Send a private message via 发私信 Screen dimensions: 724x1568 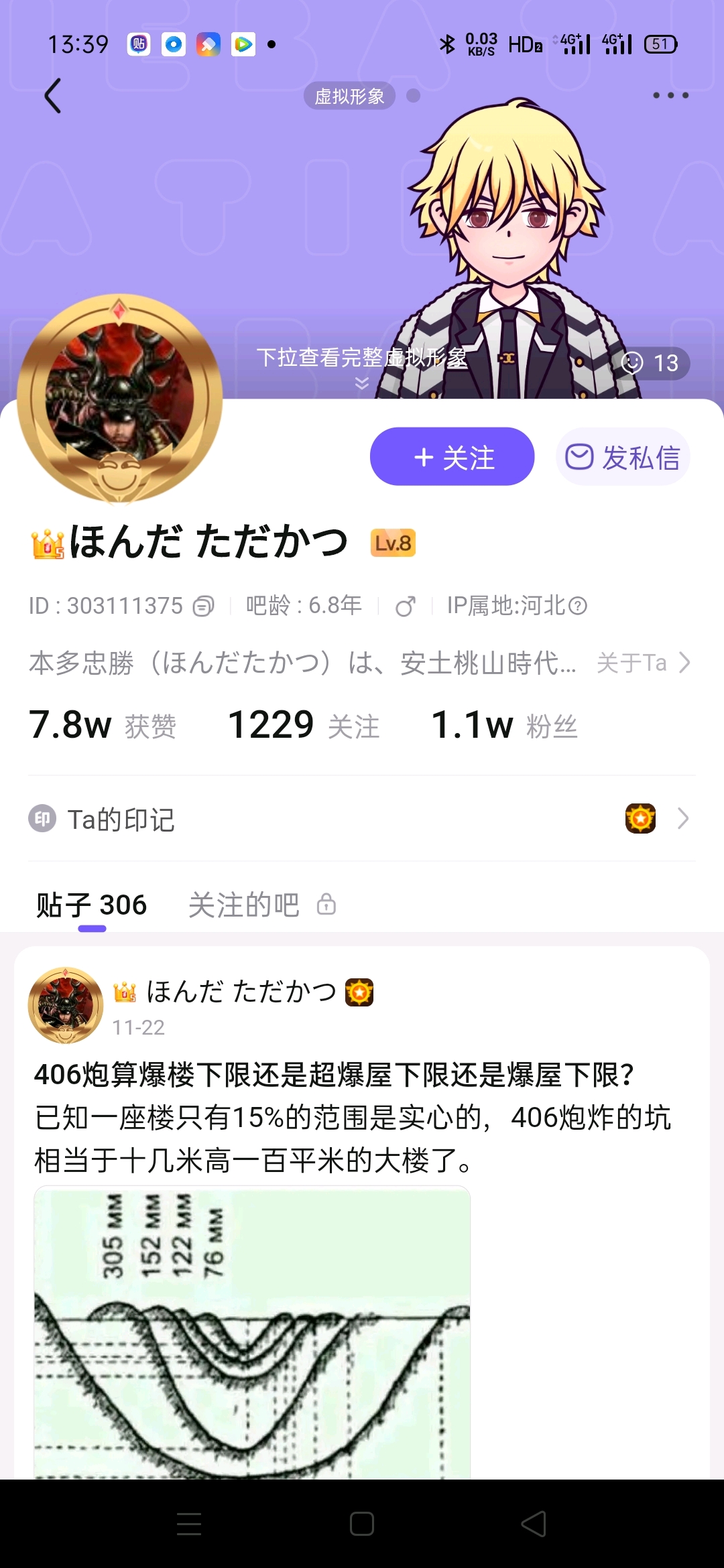(x=623, y=457)
